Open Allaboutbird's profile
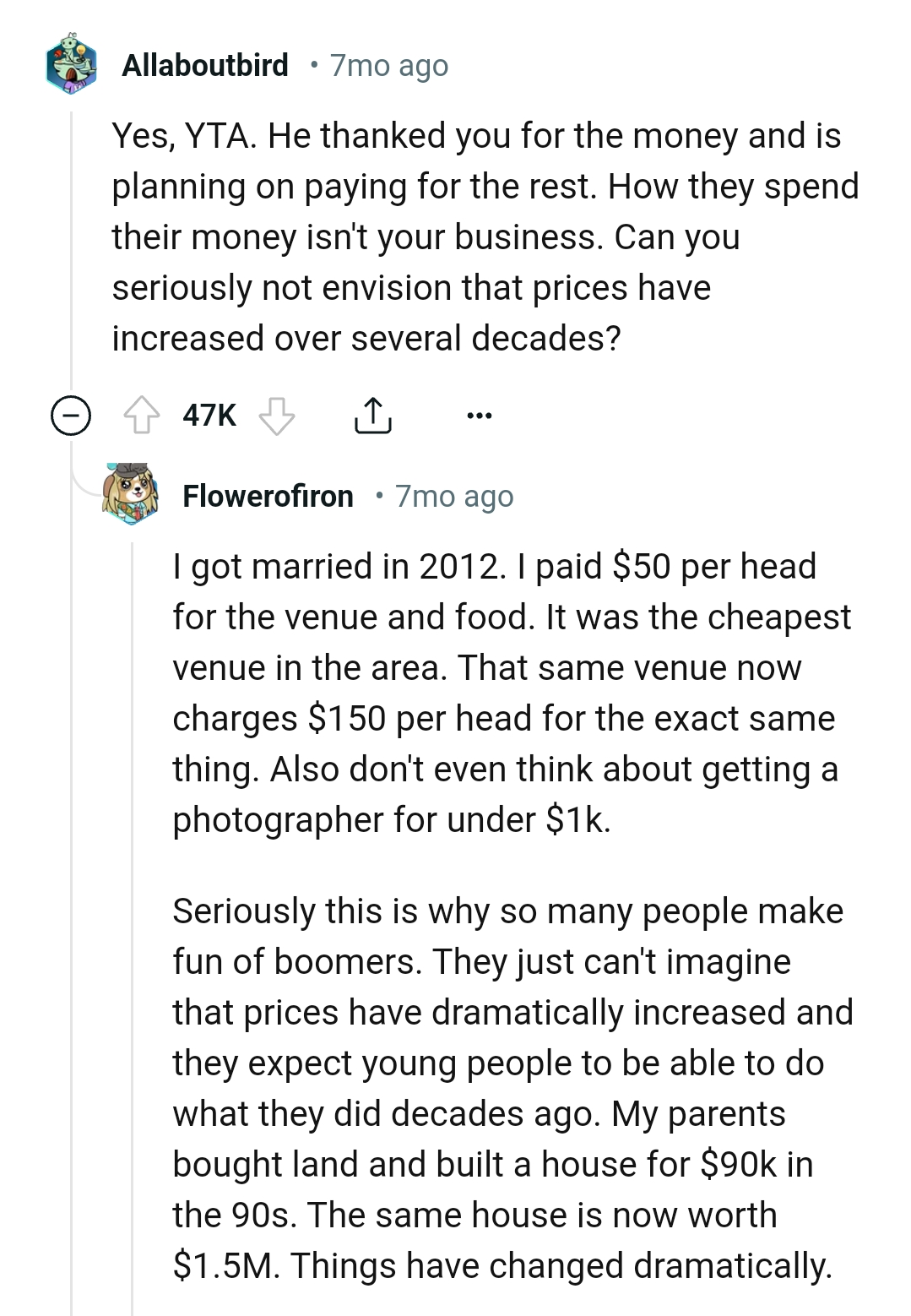911x1316 pixels. point(205,65)
